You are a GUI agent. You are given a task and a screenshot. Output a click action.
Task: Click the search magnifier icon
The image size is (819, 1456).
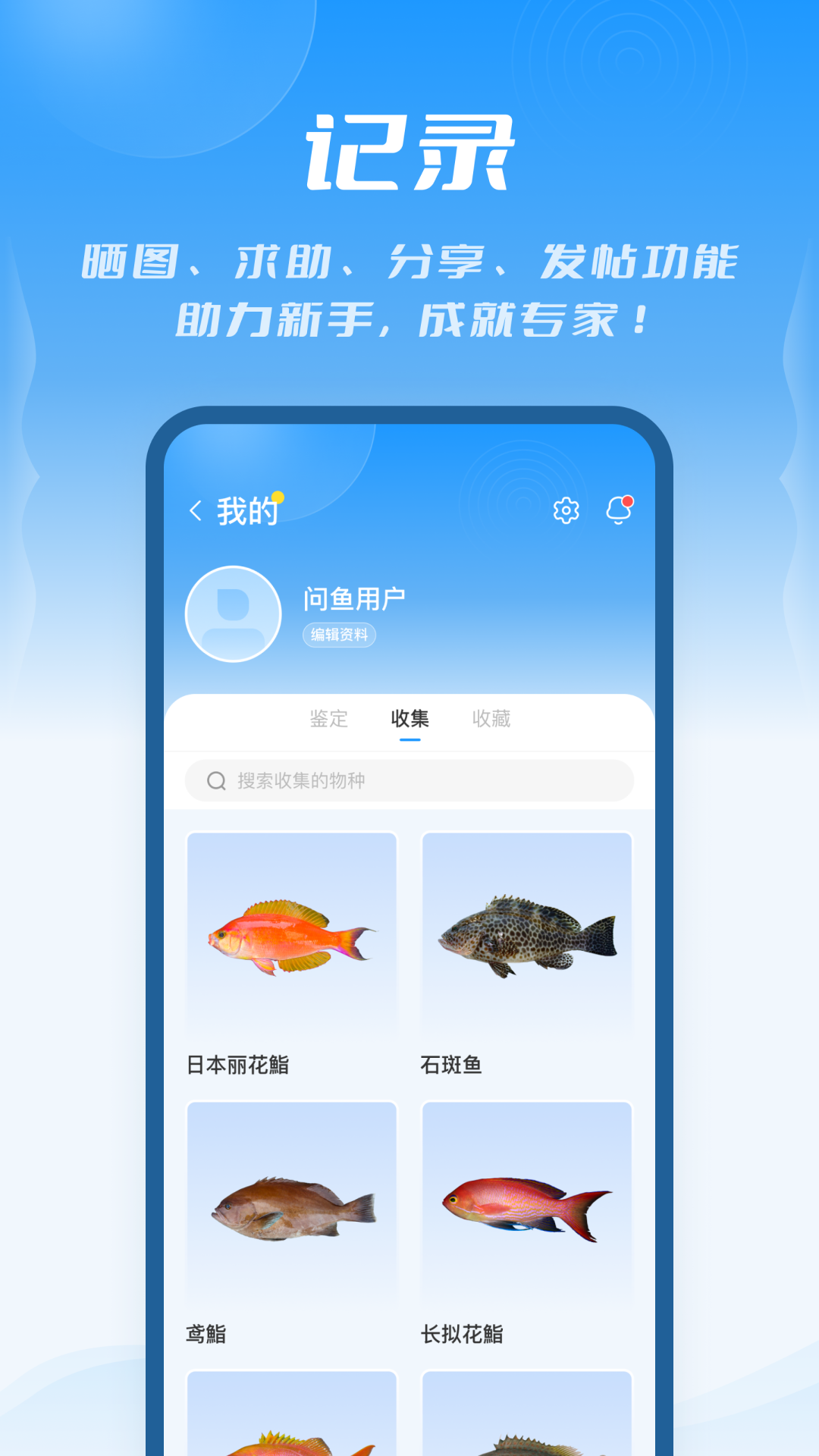click(x=215, y=781)
